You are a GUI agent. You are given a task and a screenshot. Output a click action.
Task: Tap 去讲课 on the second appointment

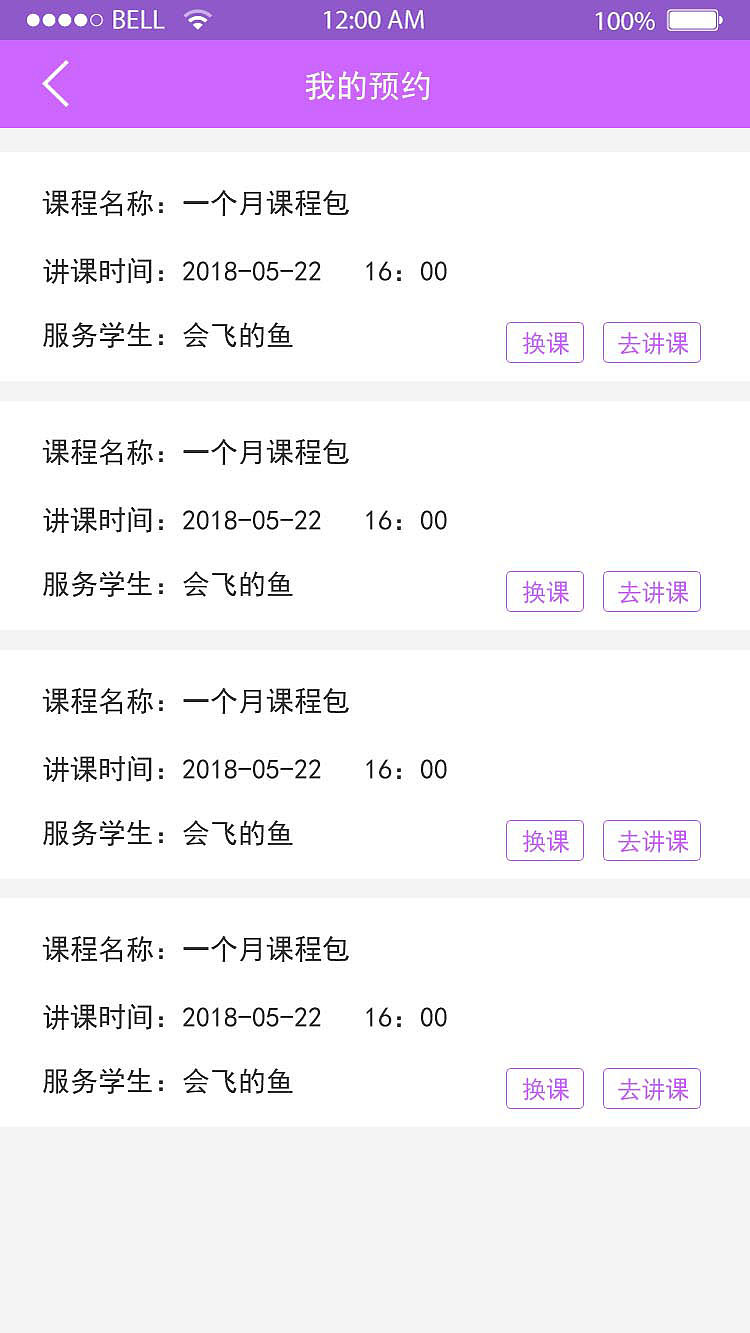[x=651, y=591]
